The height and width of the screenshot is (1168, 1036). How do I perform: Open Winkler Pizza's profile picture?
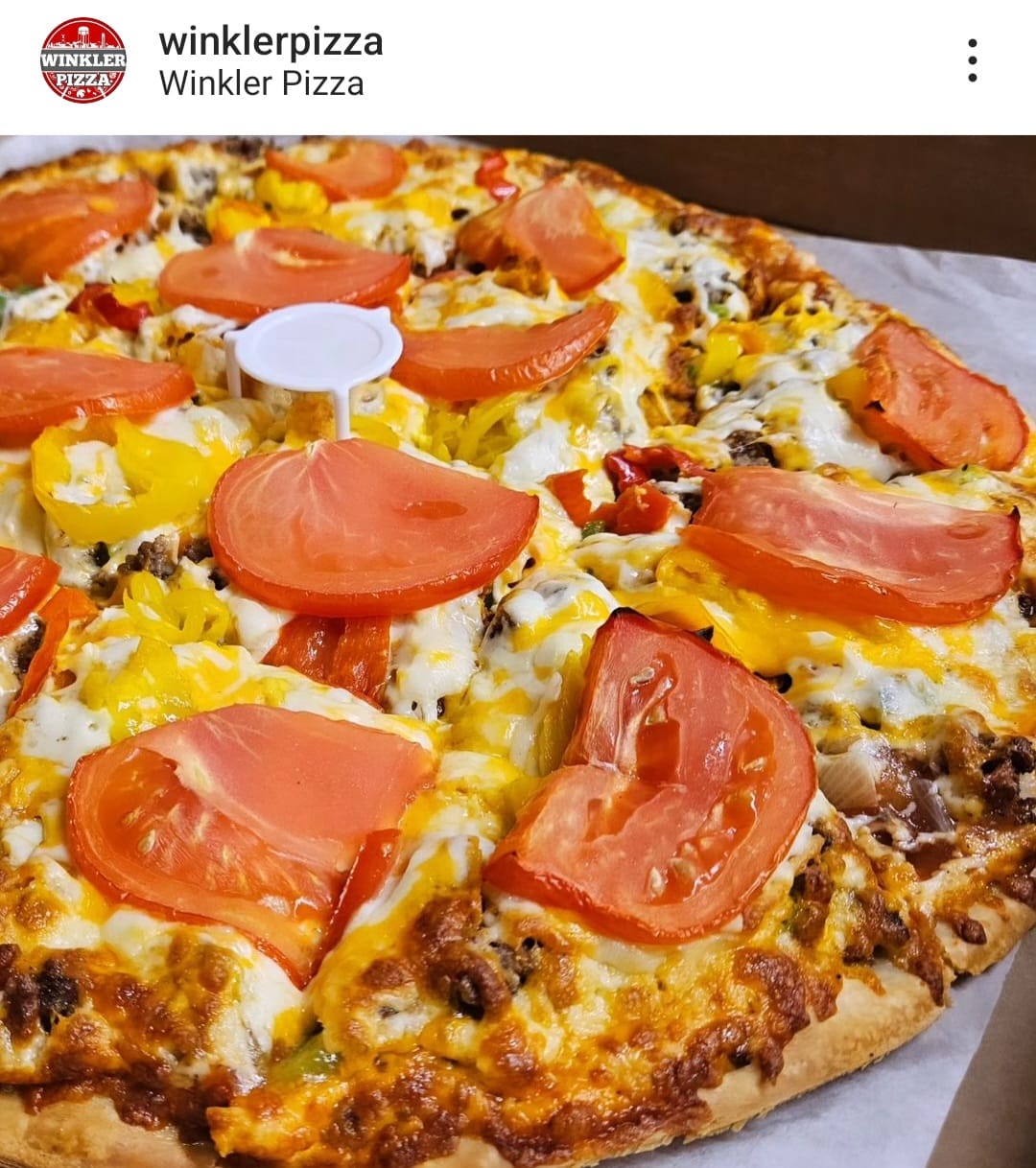tap(82, 60)
